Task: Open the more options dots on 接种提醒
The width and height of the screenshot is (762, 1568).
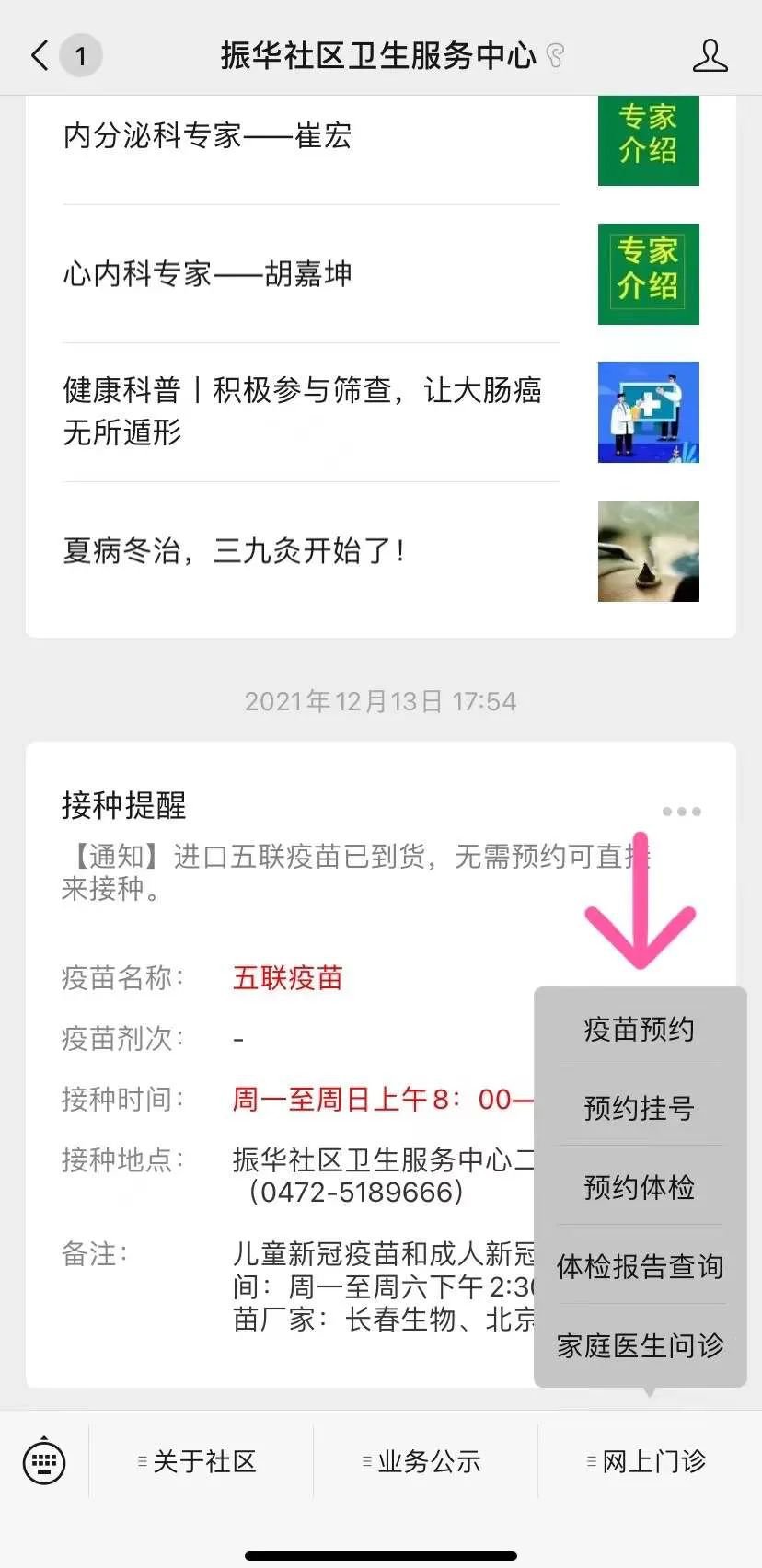Action: tap(681, 812)
